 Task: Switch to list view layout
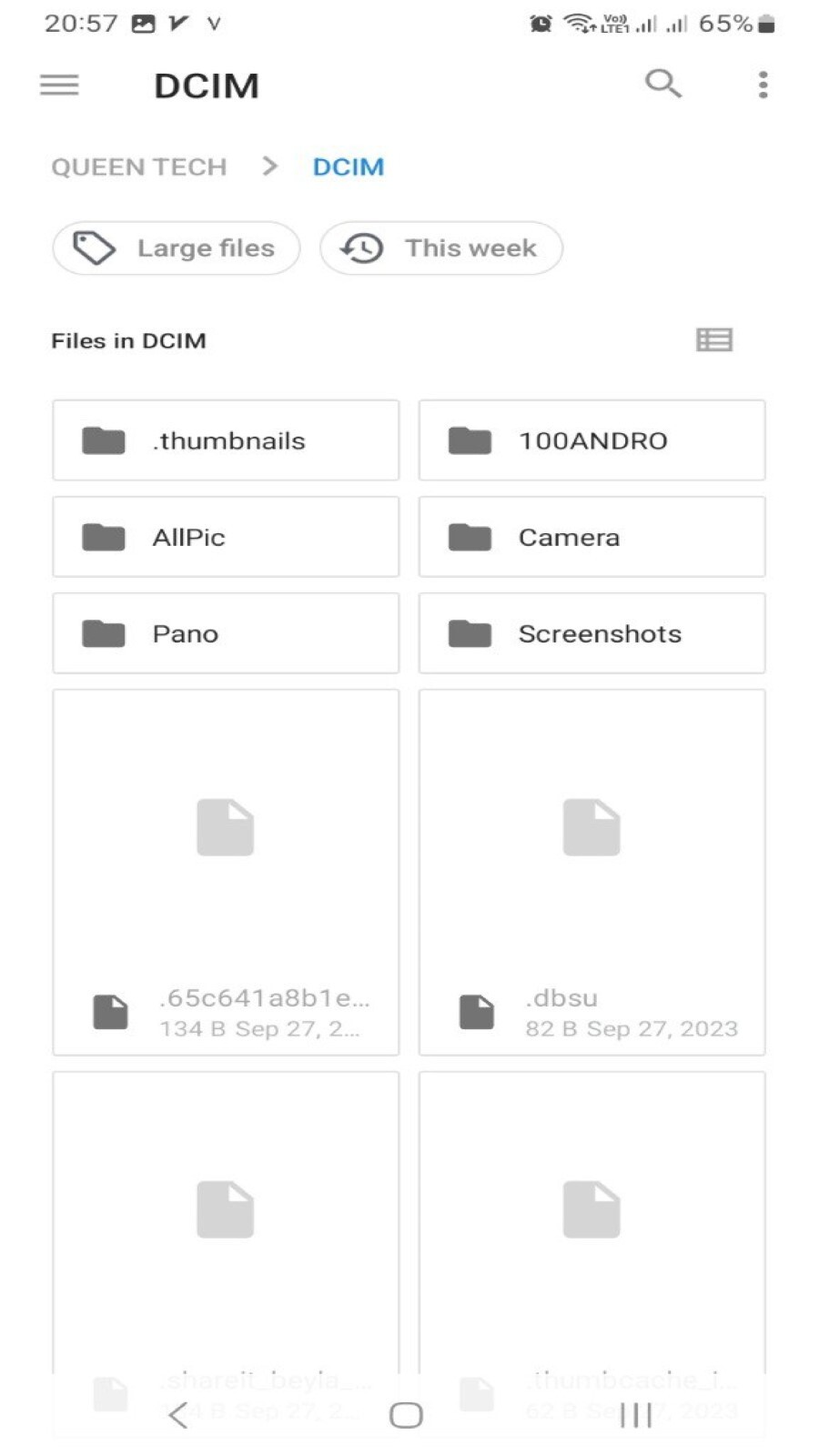click(713, 340)
